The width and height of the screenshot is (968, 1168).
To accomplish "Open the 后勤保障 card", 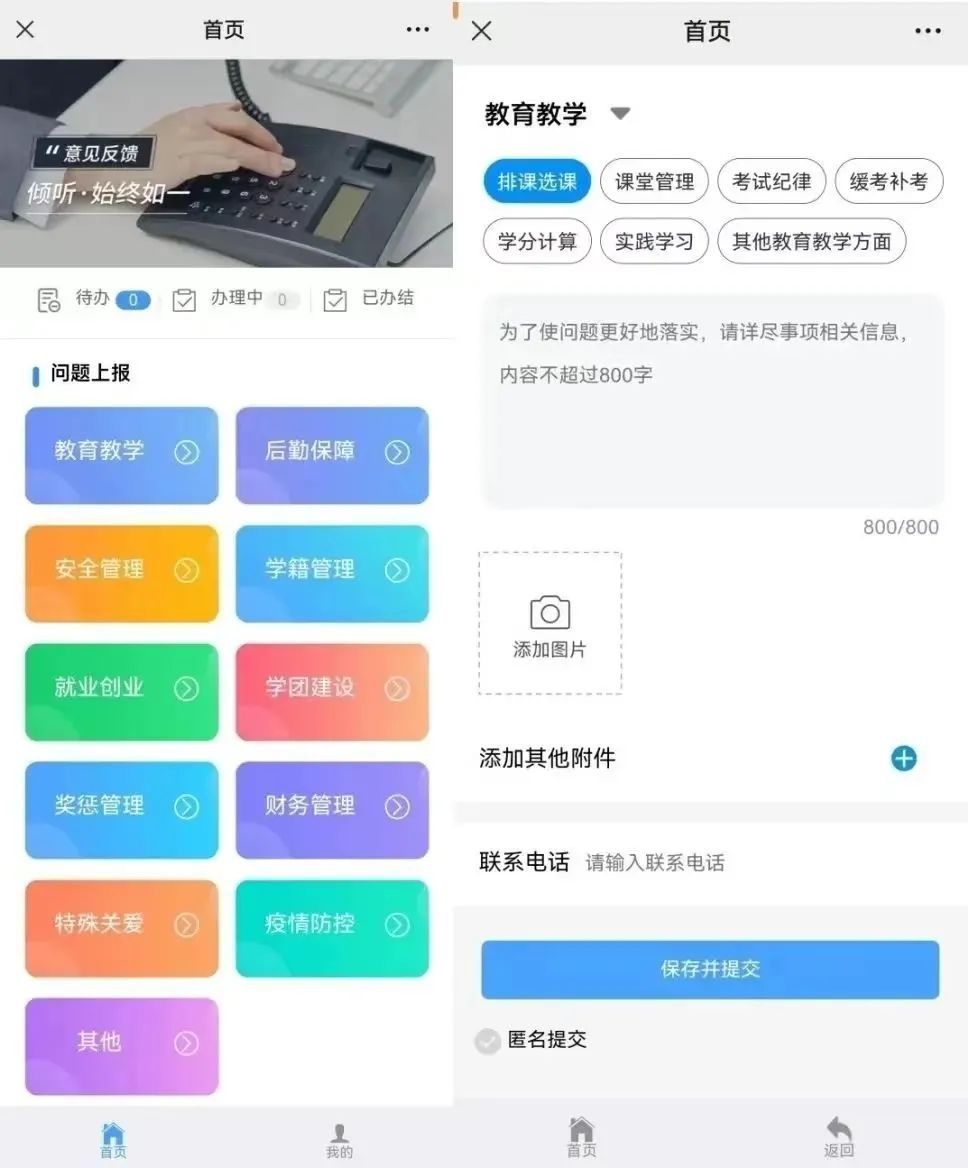I will coord(332,454).
